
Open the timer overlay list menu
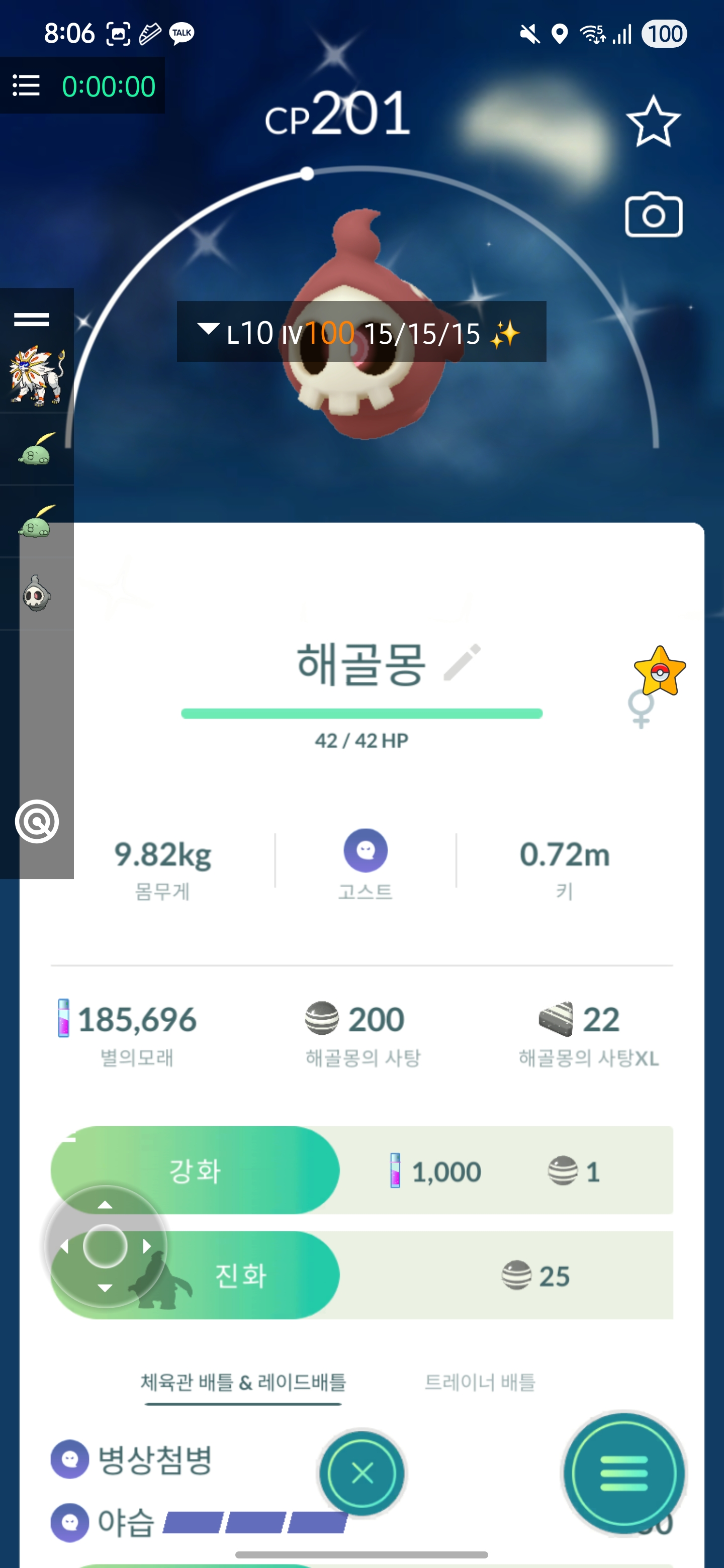[26, 86]
